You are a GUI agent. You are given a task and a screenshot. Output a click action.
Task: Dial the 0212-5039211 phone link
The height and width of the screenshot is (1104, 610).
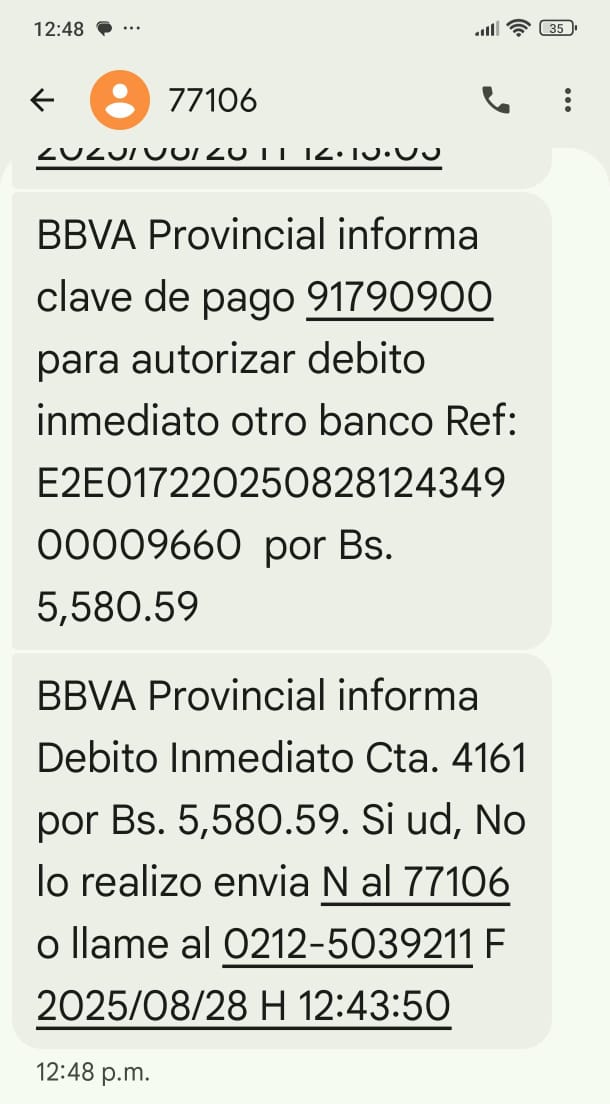tap(347, 944)
